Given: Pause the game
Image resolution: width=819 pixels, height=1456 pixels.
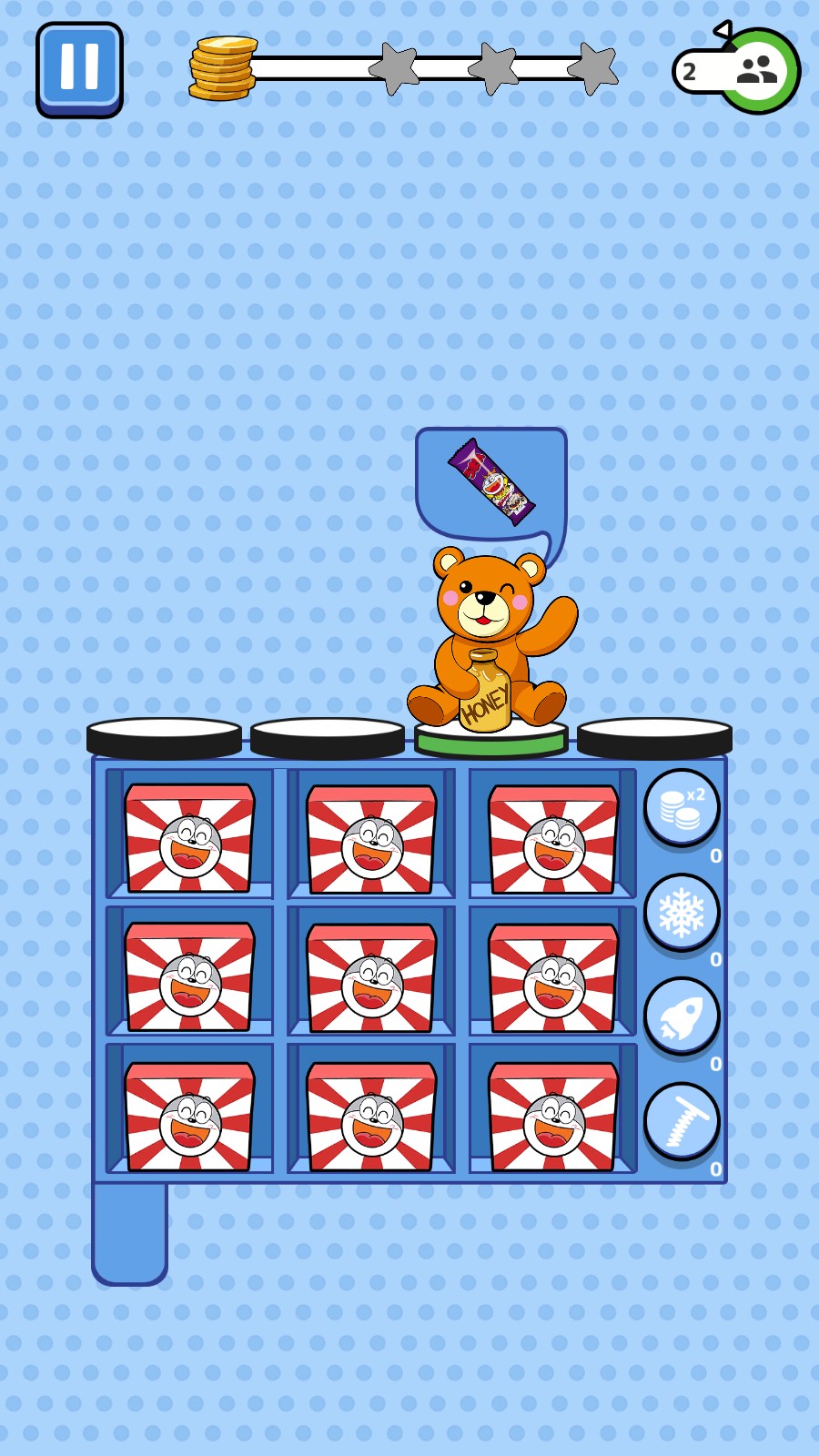Looking at the screenshot, I should click(79, 69).
